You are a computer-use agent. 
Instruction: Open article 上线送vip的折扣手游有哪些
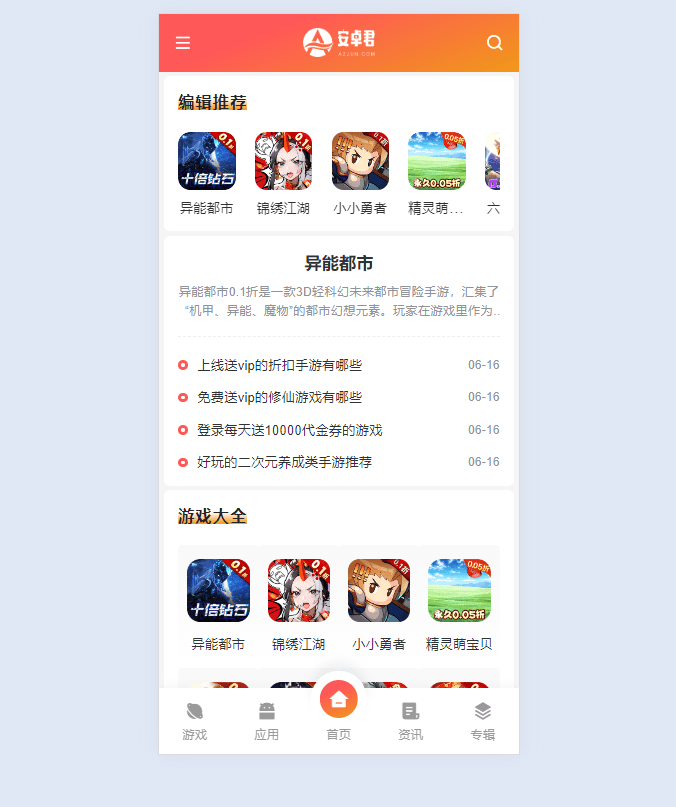[x=279, y=365]
